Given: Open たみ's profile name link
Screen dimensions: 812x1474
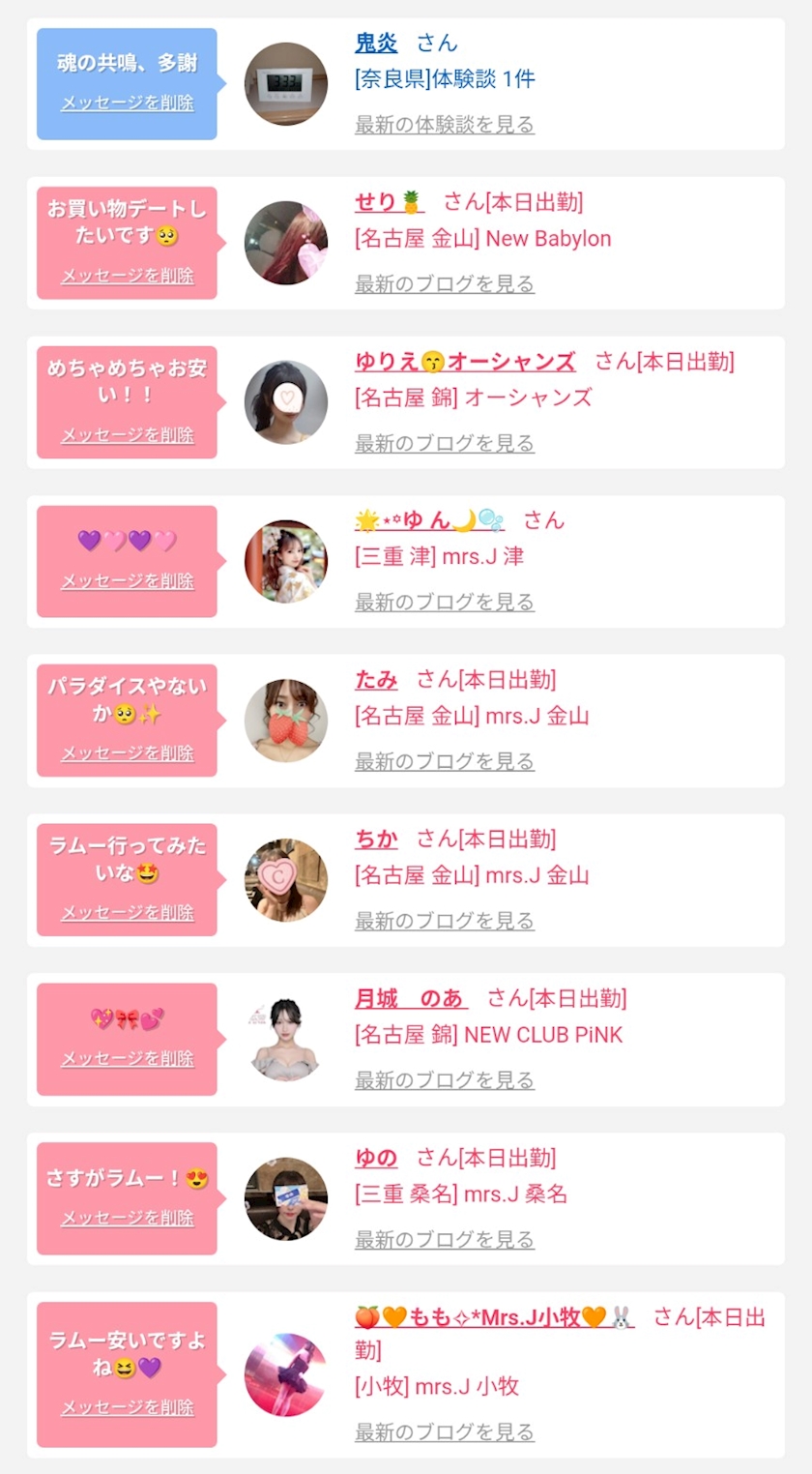Looking at the screenshot, I should [x=376, y=680].
